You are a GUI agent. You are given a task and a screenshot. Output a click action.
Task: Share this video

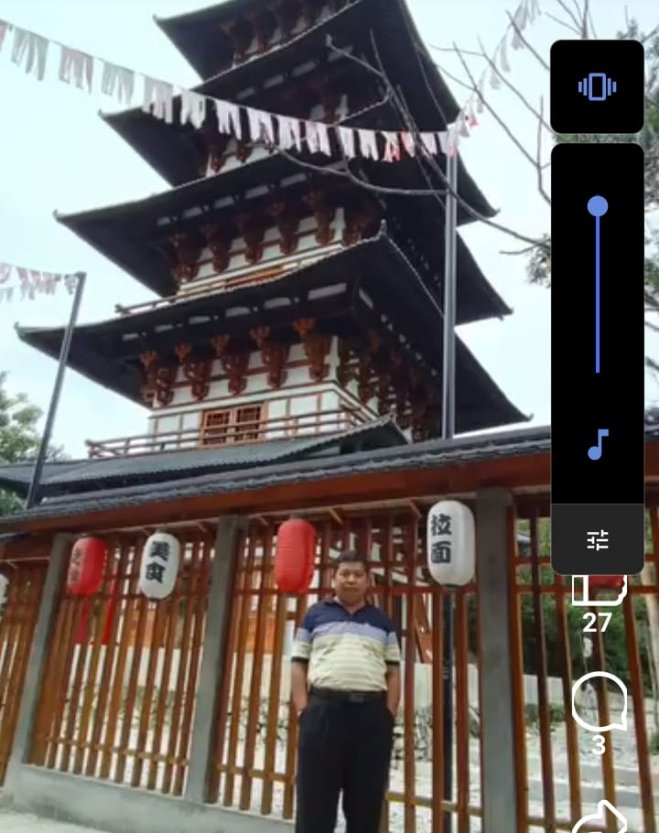pyautogui.click(x=598, y=818)
